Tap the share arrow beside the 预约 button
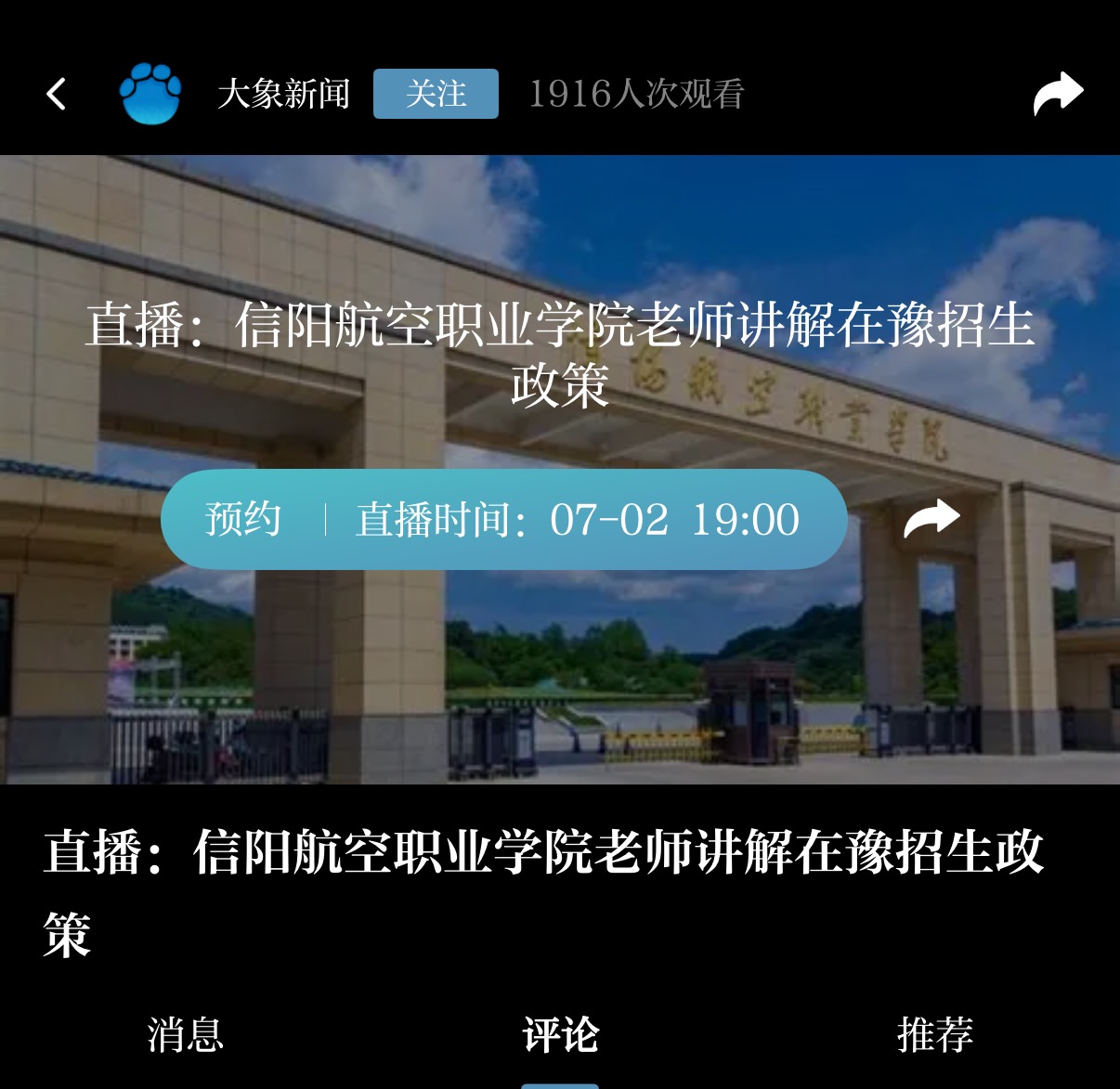Image resolution: width=1120 pixels, height=1089 pixels. coord(931,519)
